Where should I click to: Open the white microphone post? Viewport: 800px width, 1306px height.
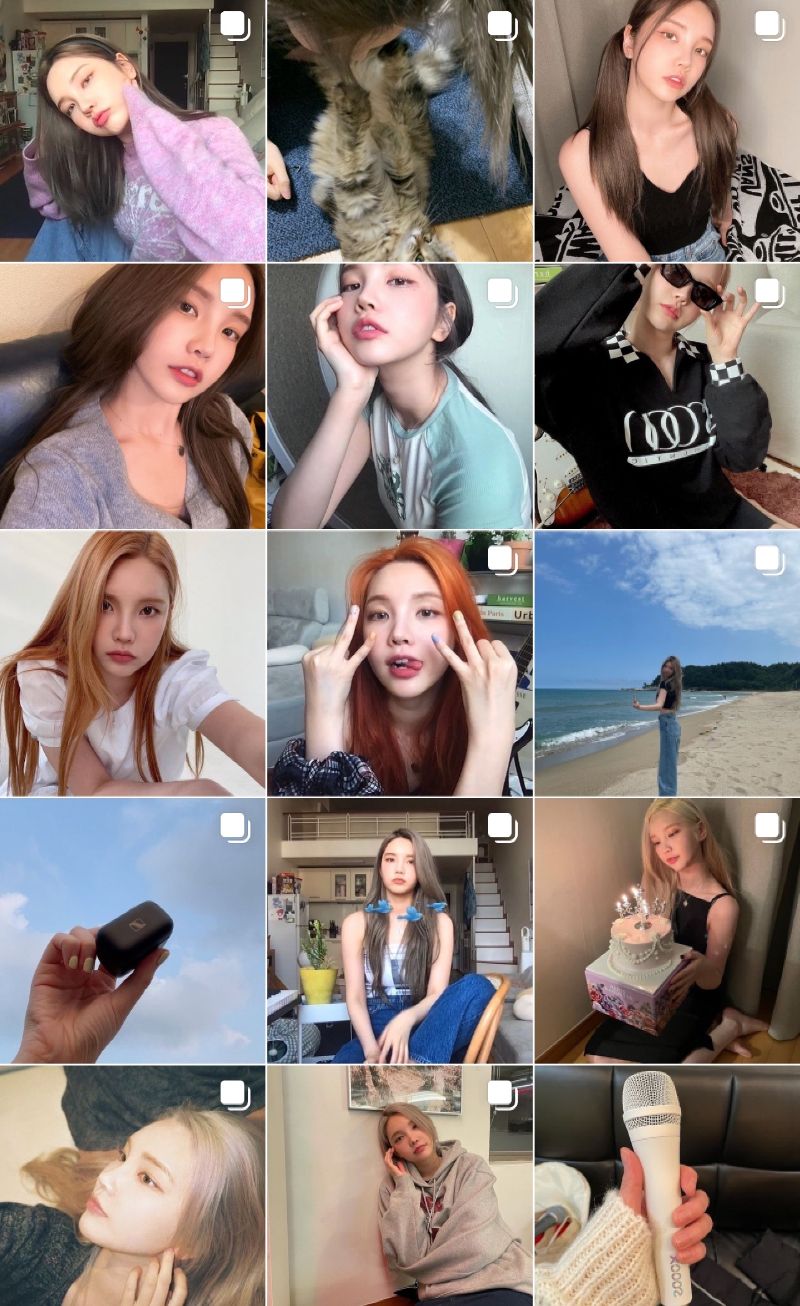click(667, 1186)
